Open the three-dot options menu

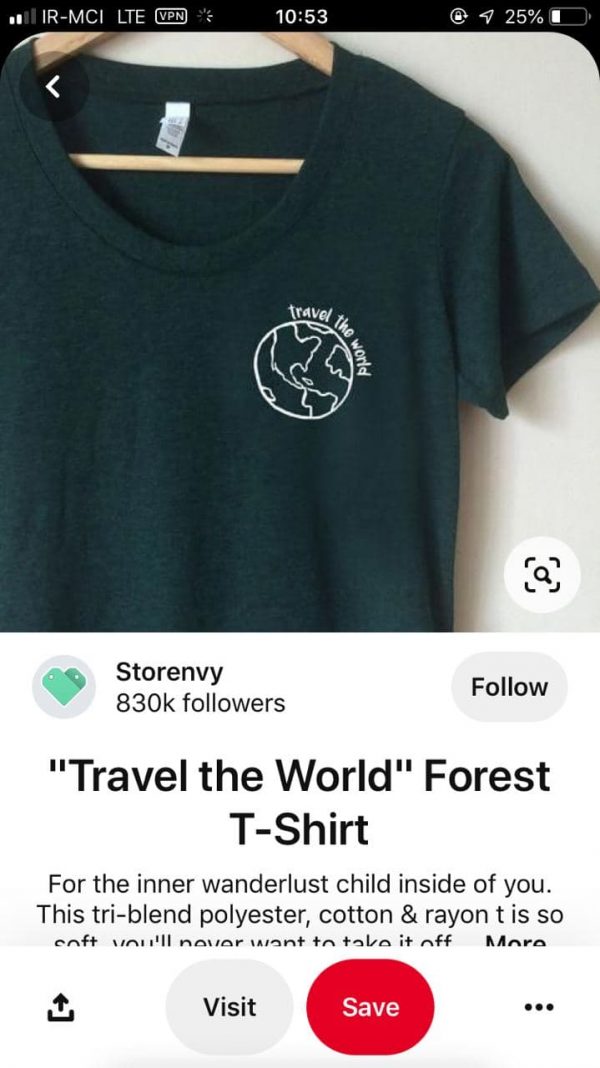click(539, 1007)
